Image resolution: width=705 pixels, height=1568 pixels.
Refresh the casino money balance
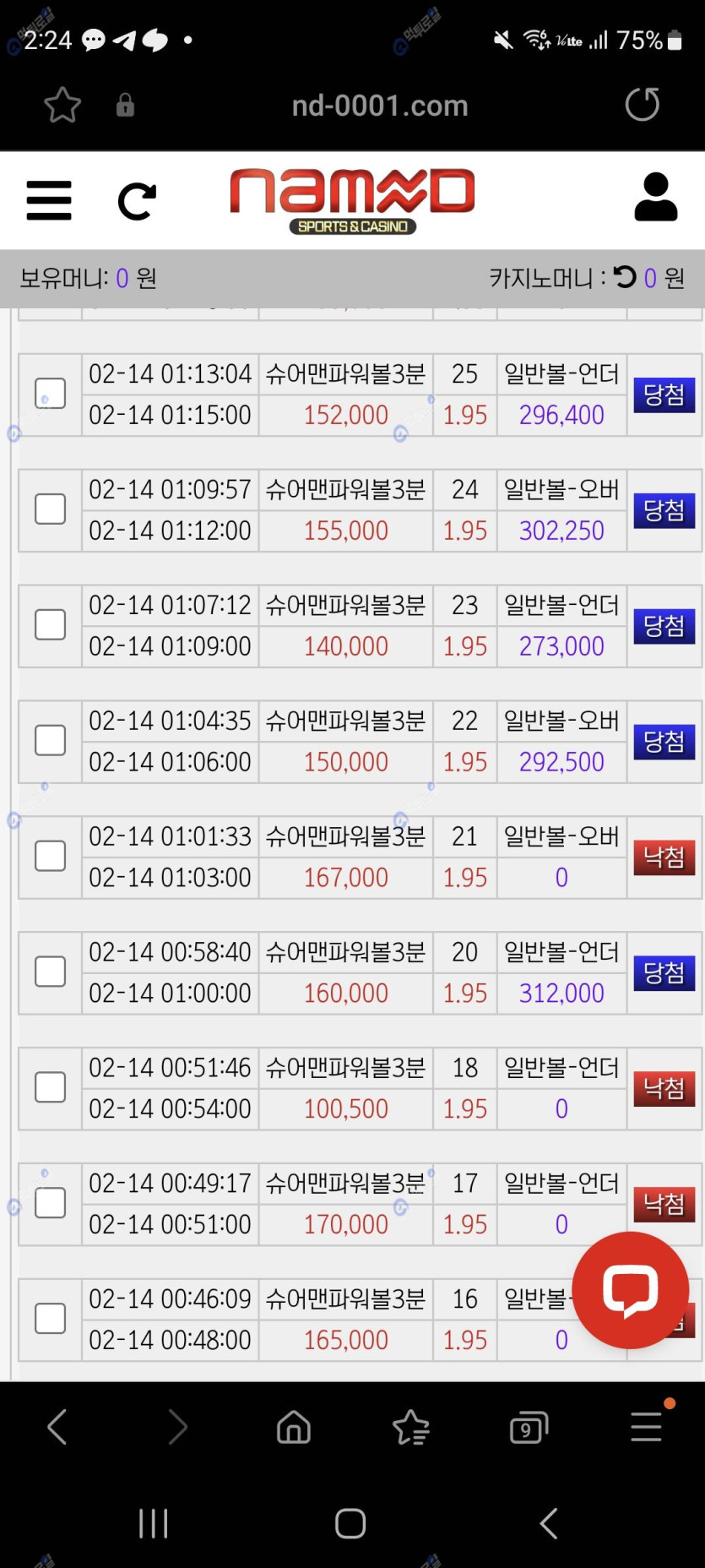coord(625,277)
